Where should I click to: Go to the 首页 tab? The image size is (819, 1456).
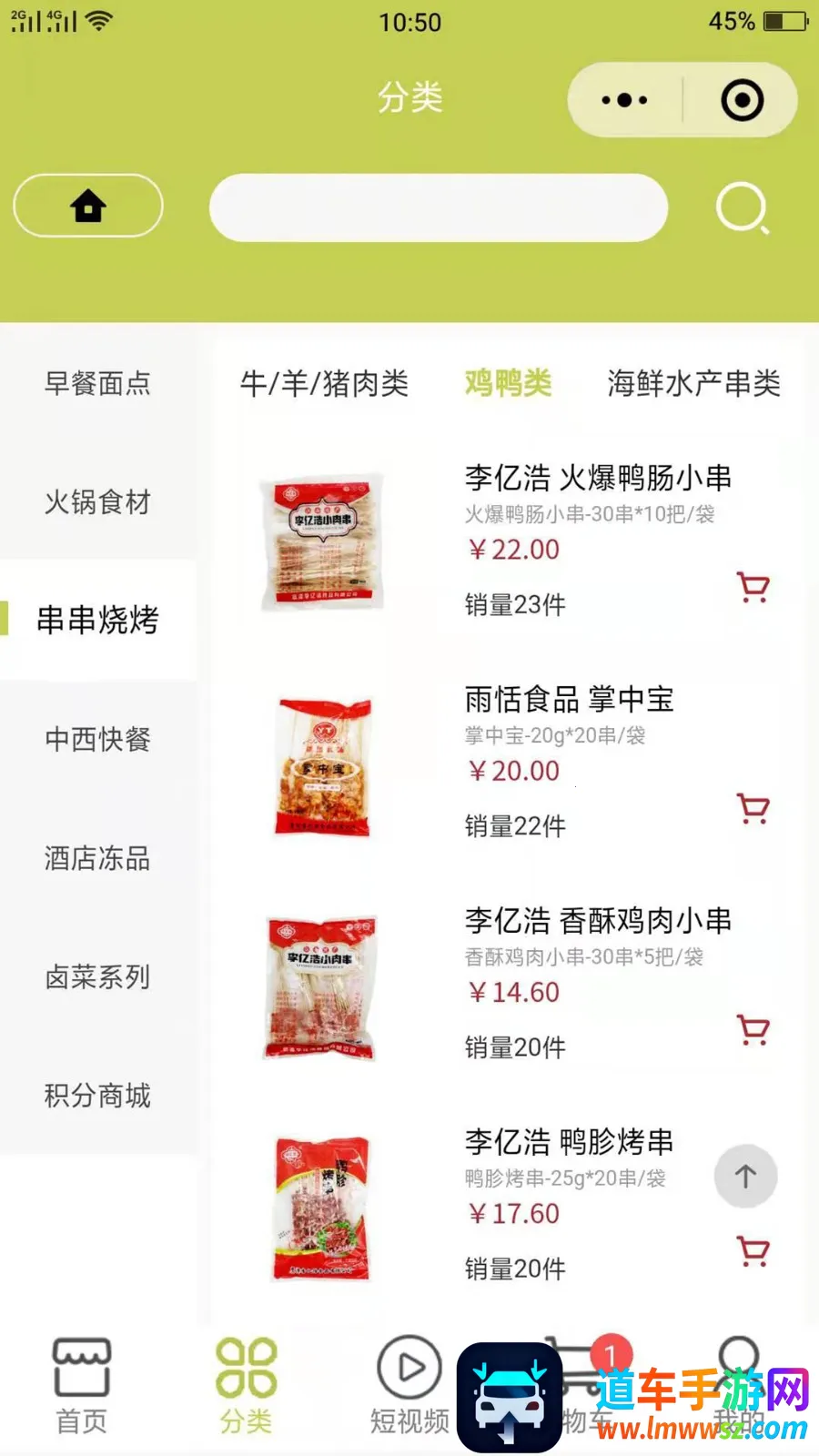(x=82, y=1384)
